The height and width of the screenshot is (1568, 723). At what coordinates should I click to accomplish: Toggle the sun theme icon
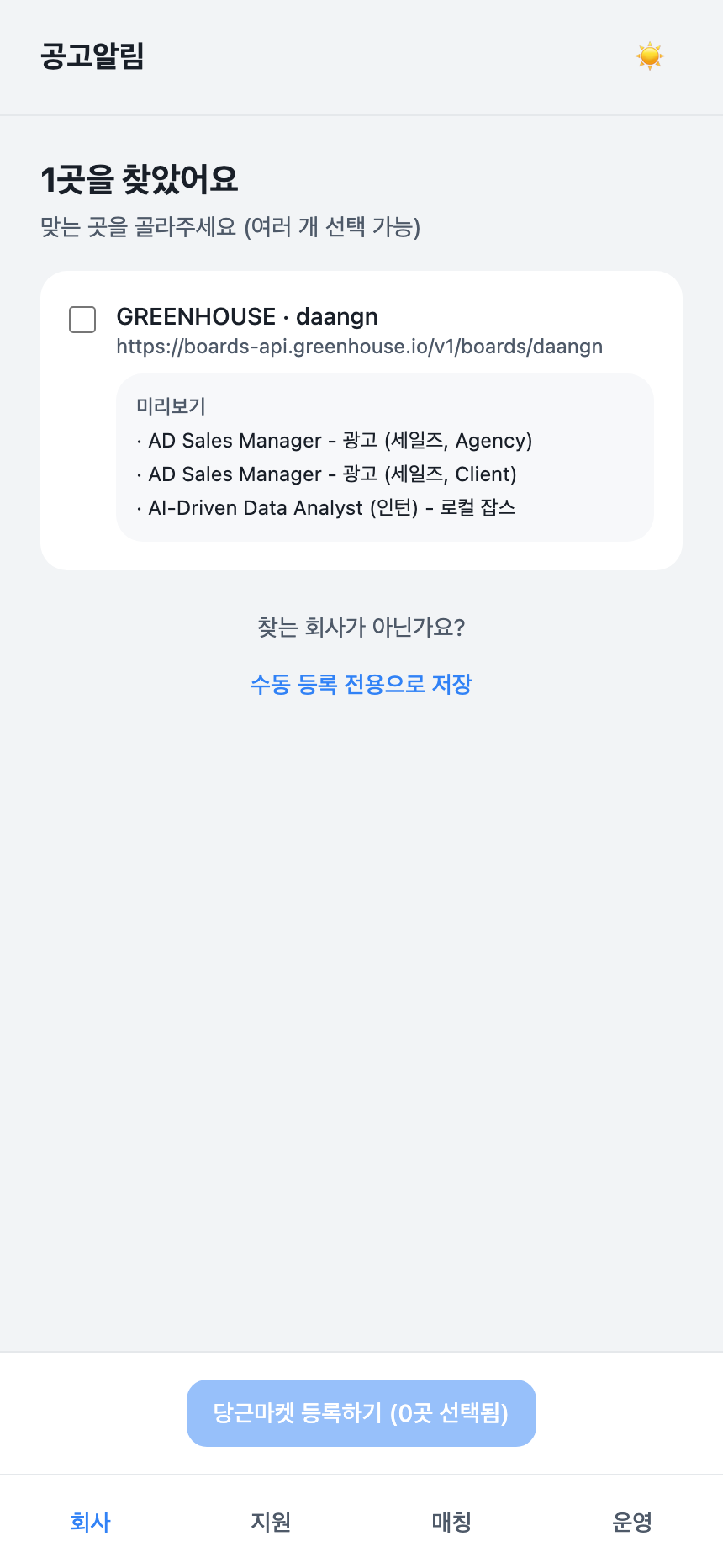click(649, 56)
